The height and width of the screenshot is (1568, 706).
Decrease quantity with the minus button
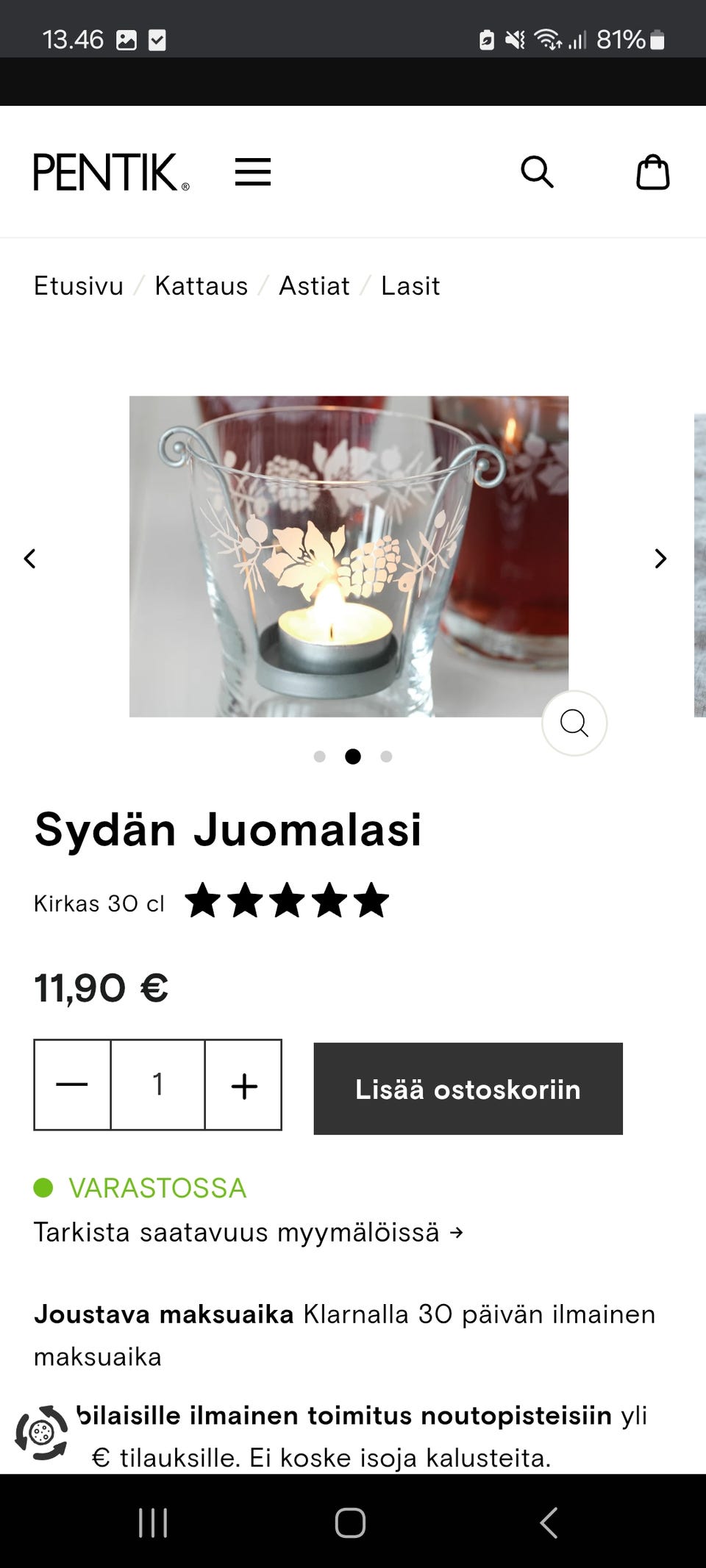[x=71, y=1084]
